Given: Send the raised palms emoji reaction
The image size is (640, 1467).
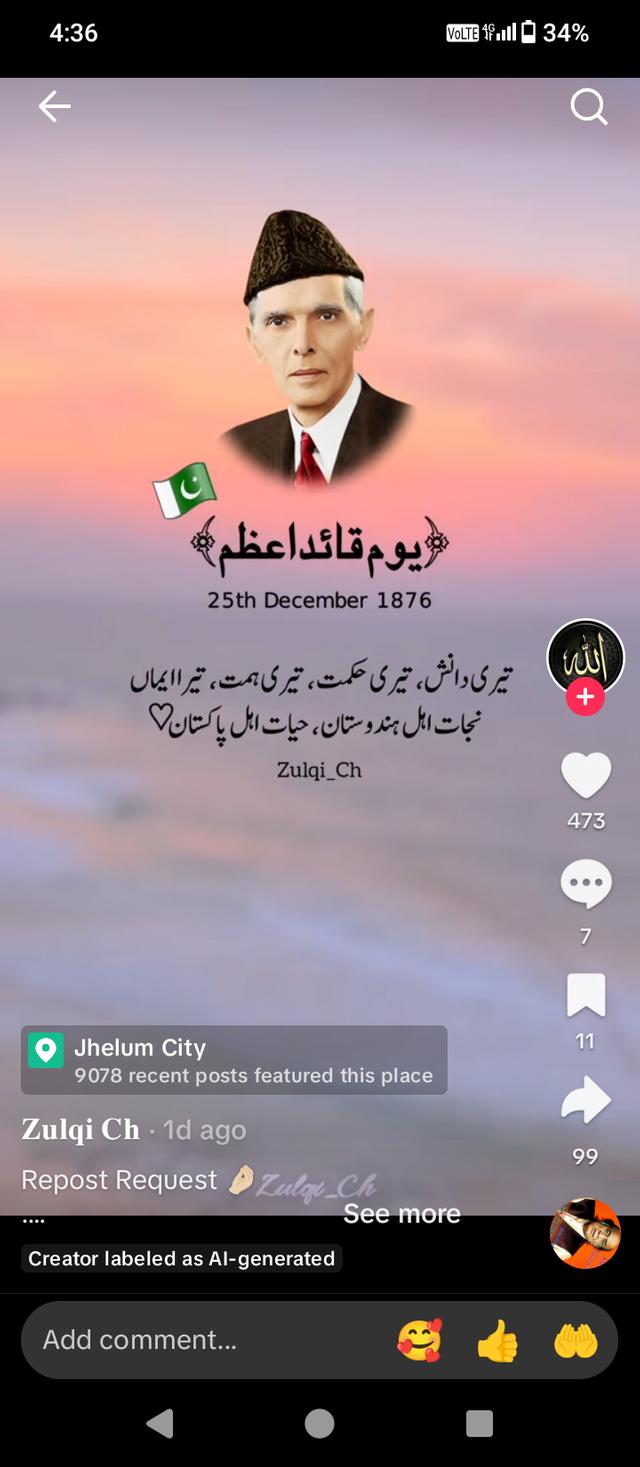Looking at the screenshot, I should tap(576, 1341).
